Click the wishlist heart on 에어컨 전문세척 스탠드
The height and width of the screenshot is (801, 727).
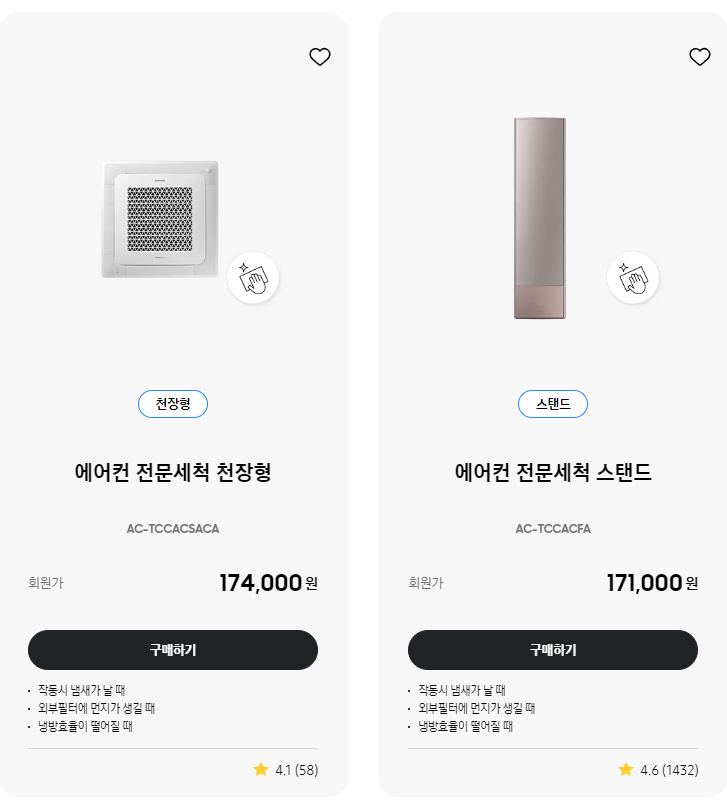click(699, 57)
